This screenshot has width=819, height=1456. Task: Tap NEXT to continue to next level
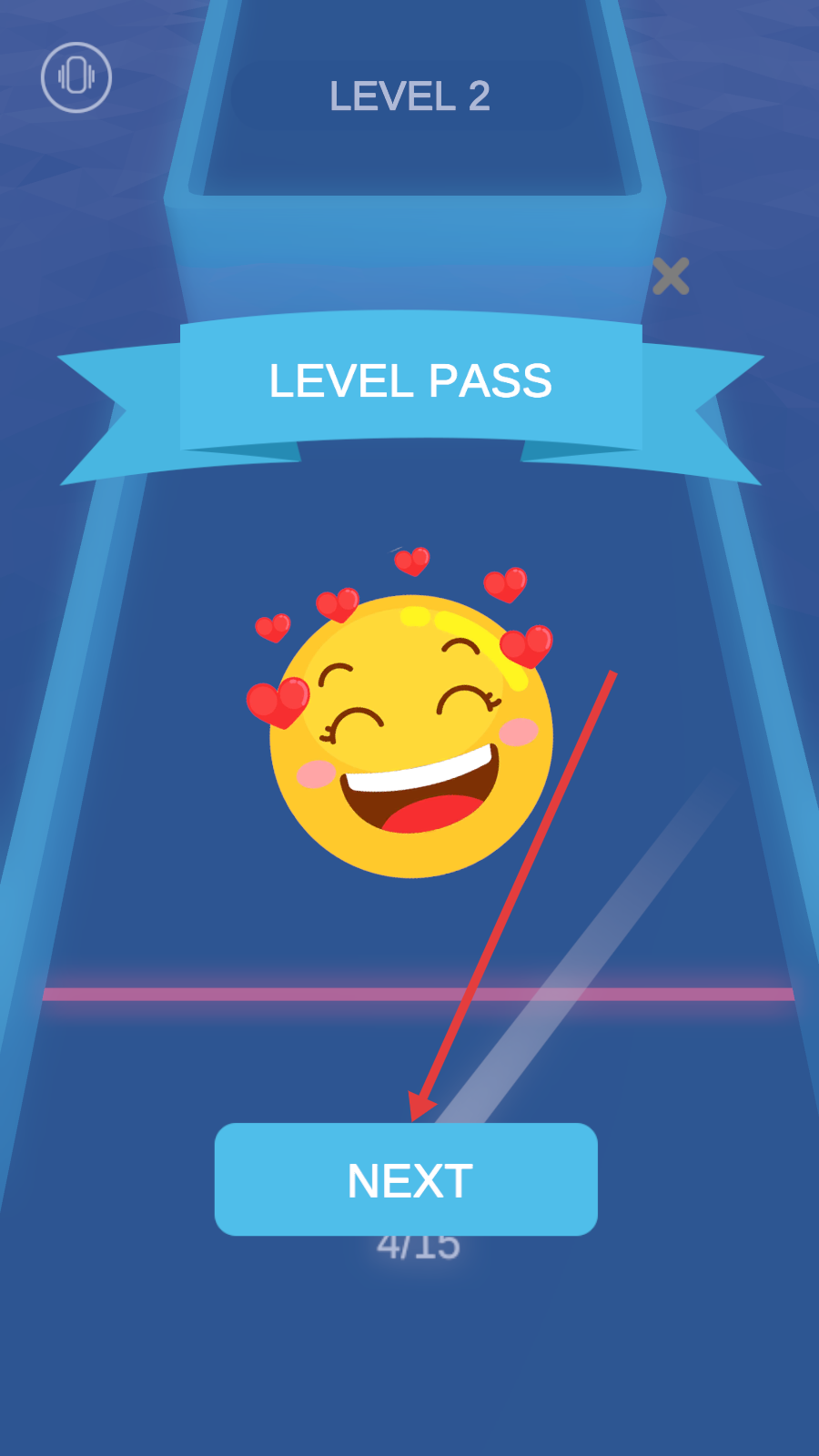tap(406, 1179)
